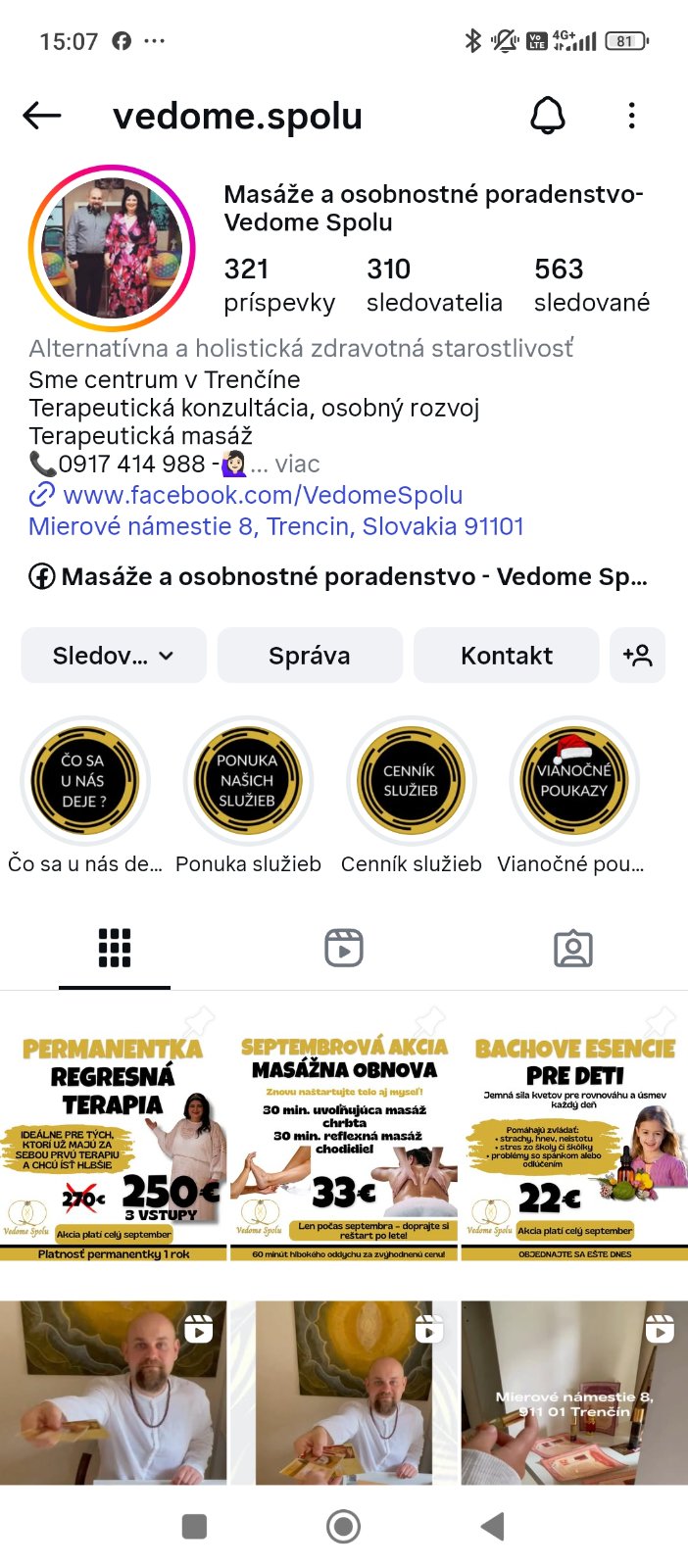
Task: Go back using the top-left arrow
Action: [42, 116]
